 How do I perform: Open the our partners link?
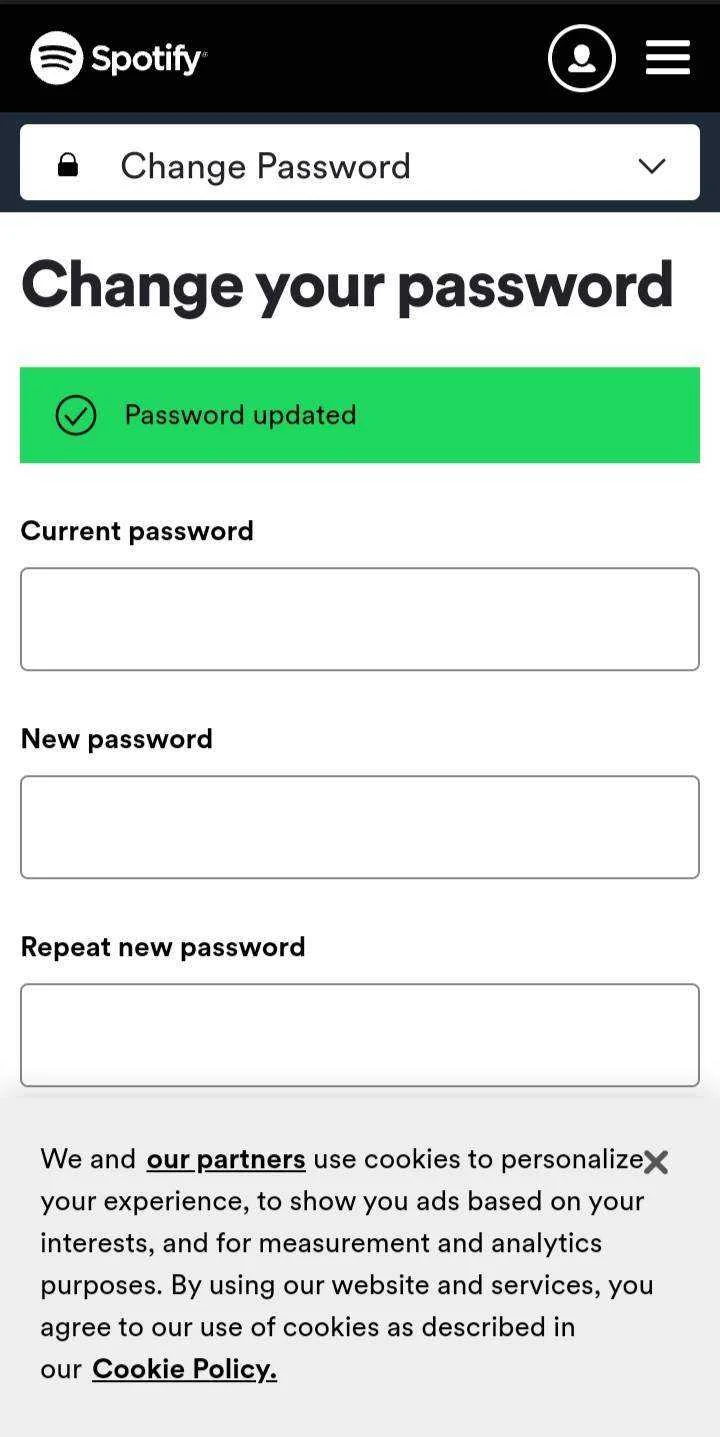[226, 1159]
